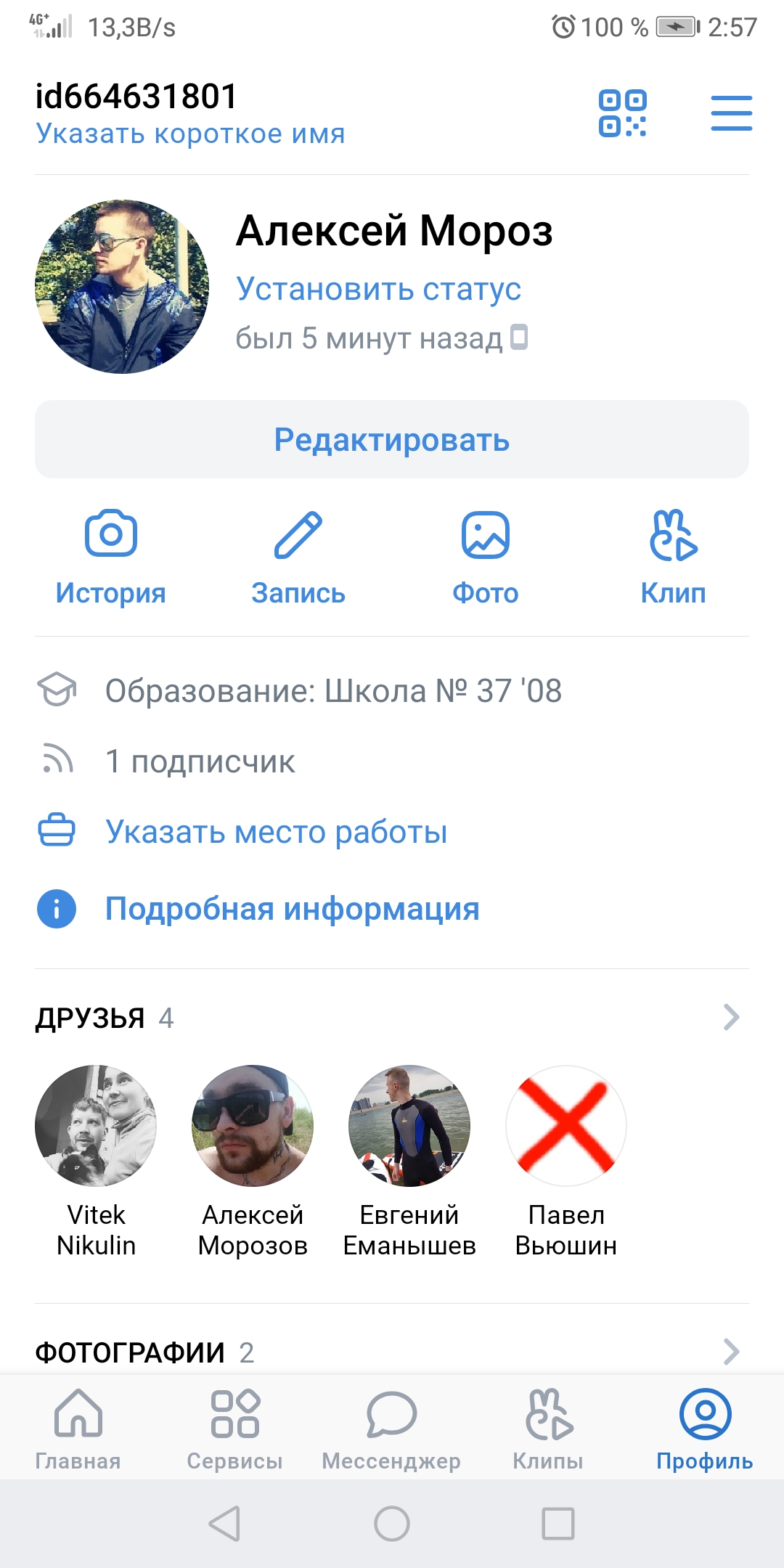Open the Алексей Мороз profile photo

click(122, 287)
